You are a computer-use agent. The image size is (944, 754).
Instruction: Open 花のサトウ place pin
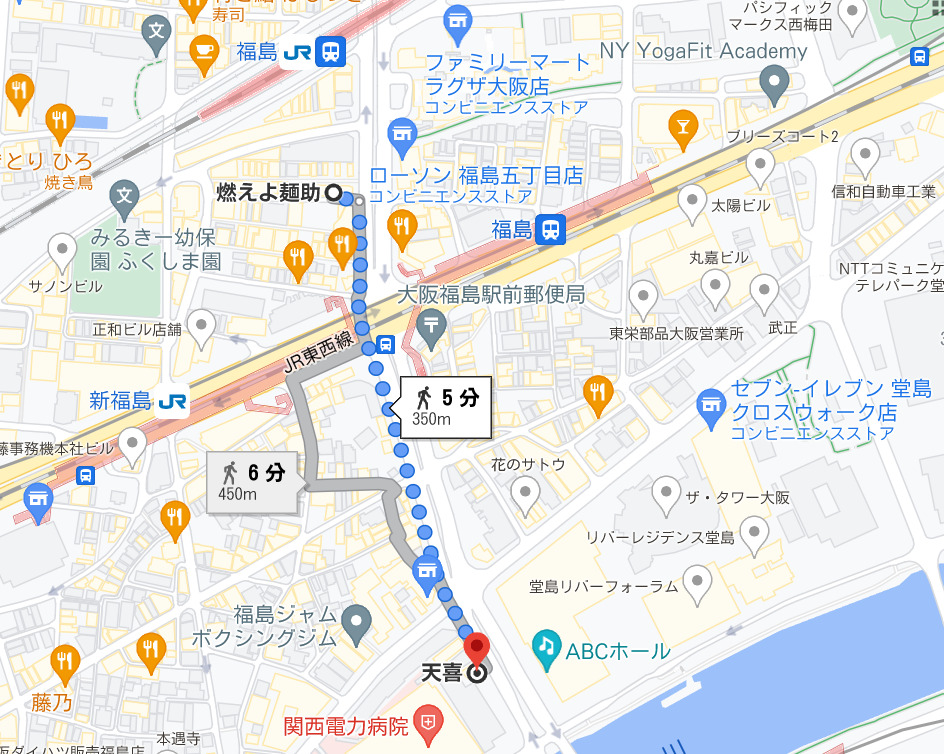pos(525,492)
